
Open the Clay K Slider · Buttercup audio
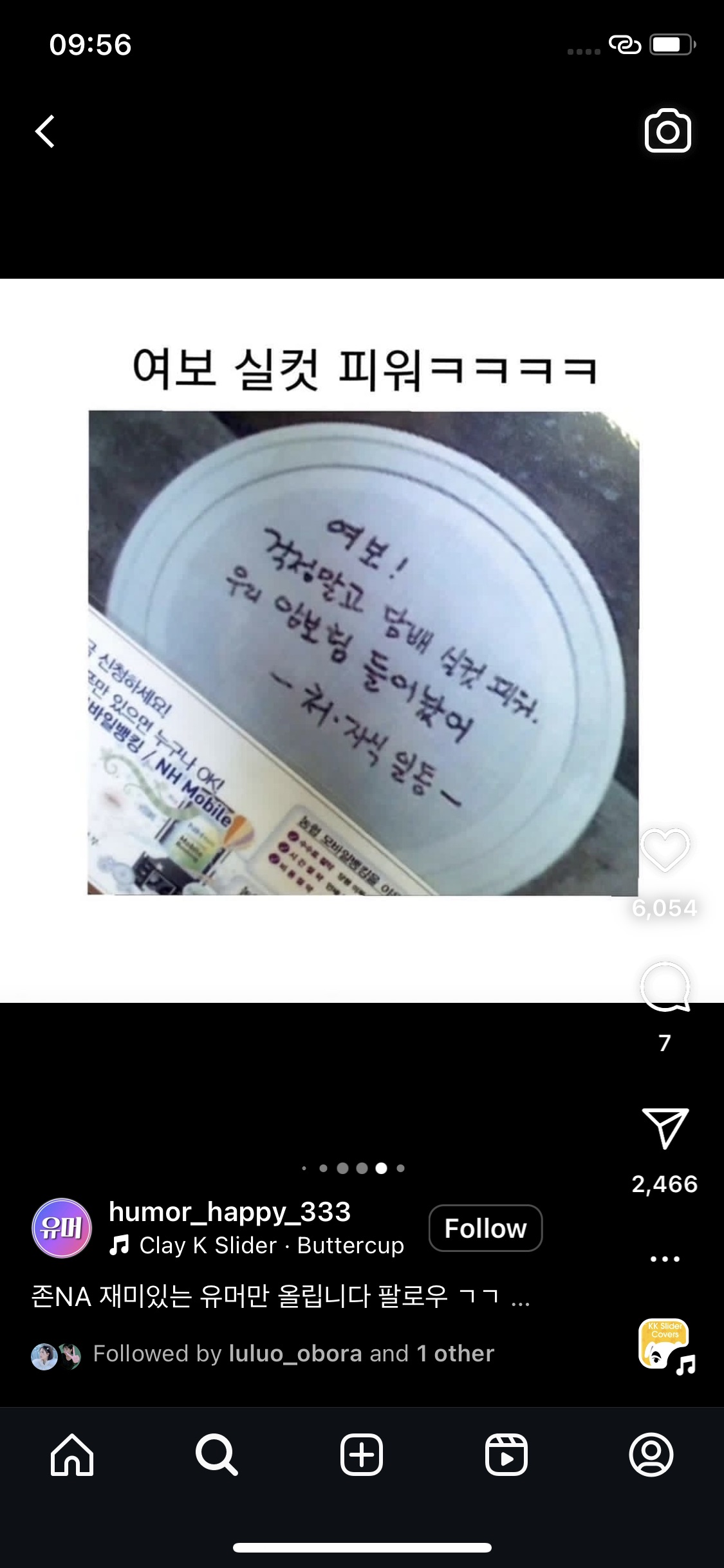click(x=271, y=1246)
